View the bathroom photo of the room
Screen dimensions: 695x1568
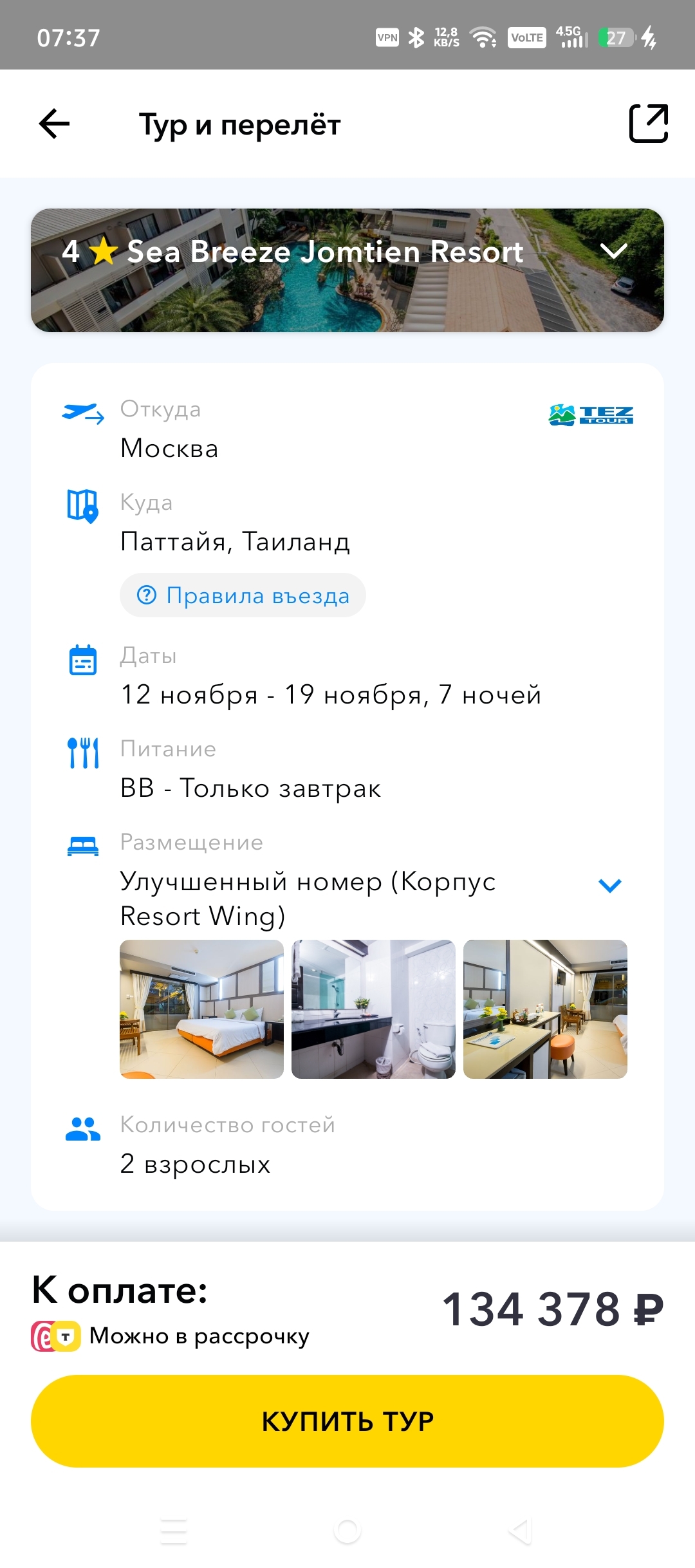[373, 1009]
